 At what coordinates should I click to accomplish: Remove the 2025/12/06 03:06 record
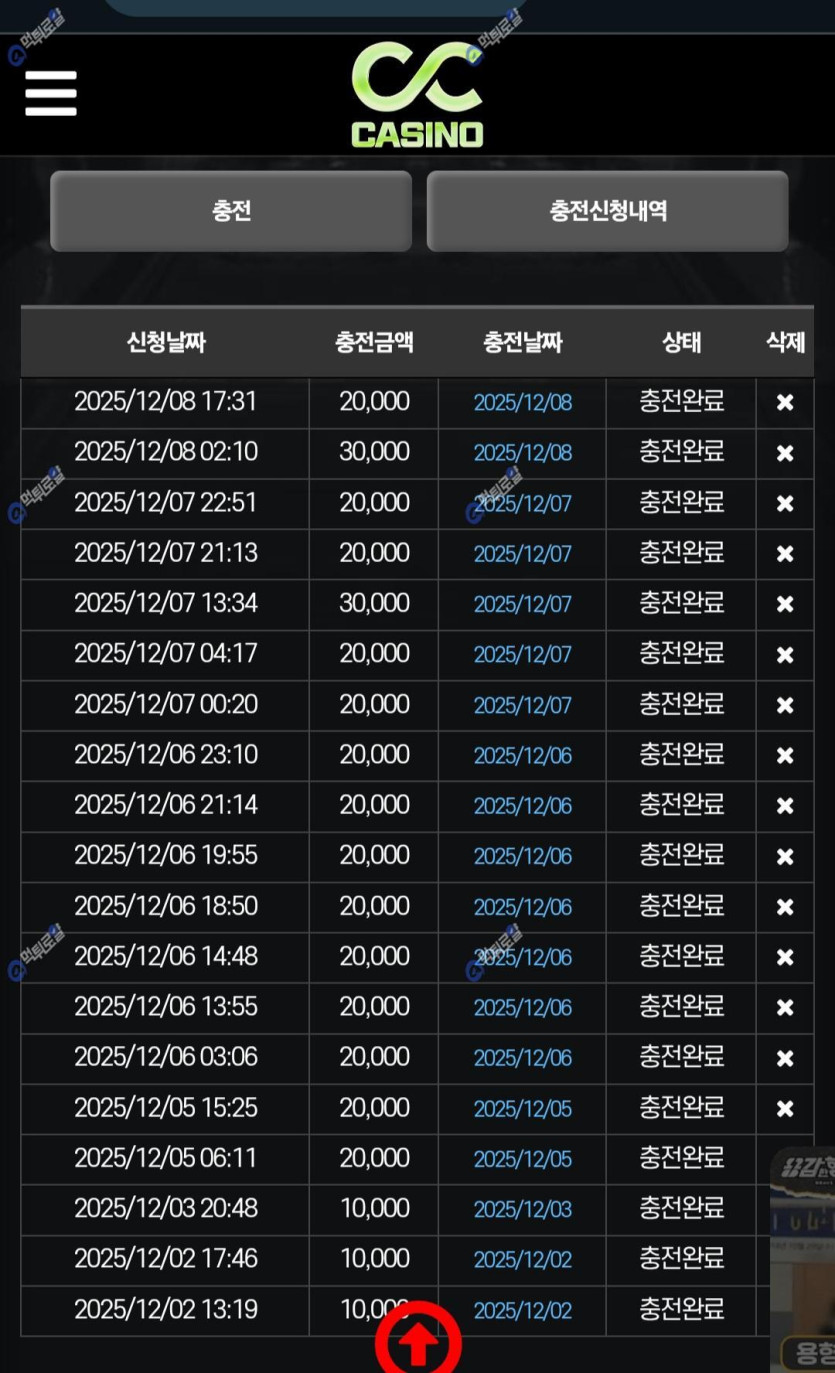point(785,1058)
